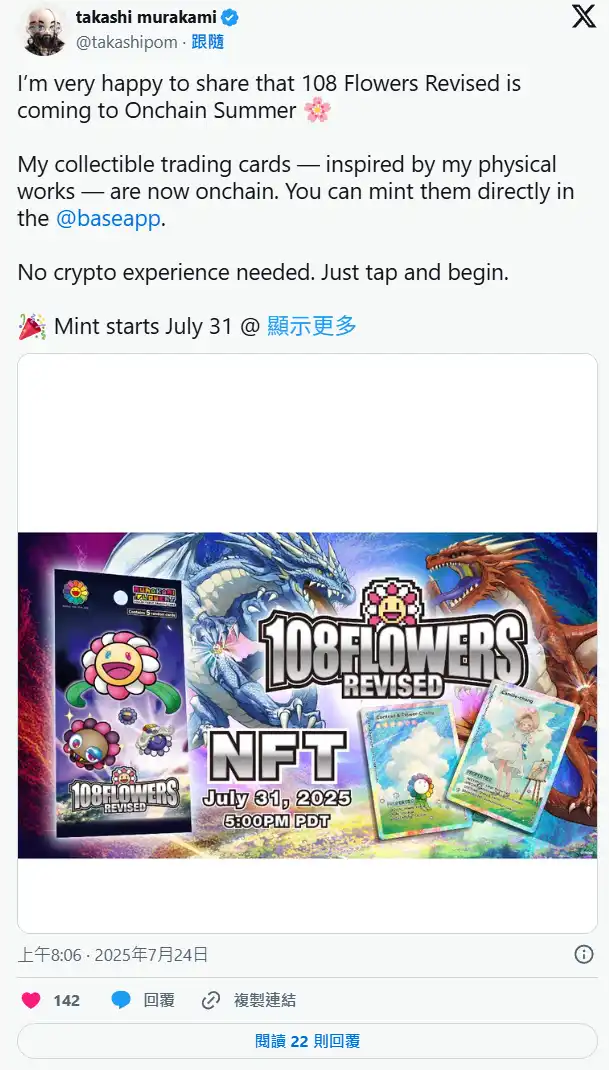The height and width of the screenshot is (1070, 609).
Task: Reply using the 回覆 button
Action: (x=144, y=1000)
